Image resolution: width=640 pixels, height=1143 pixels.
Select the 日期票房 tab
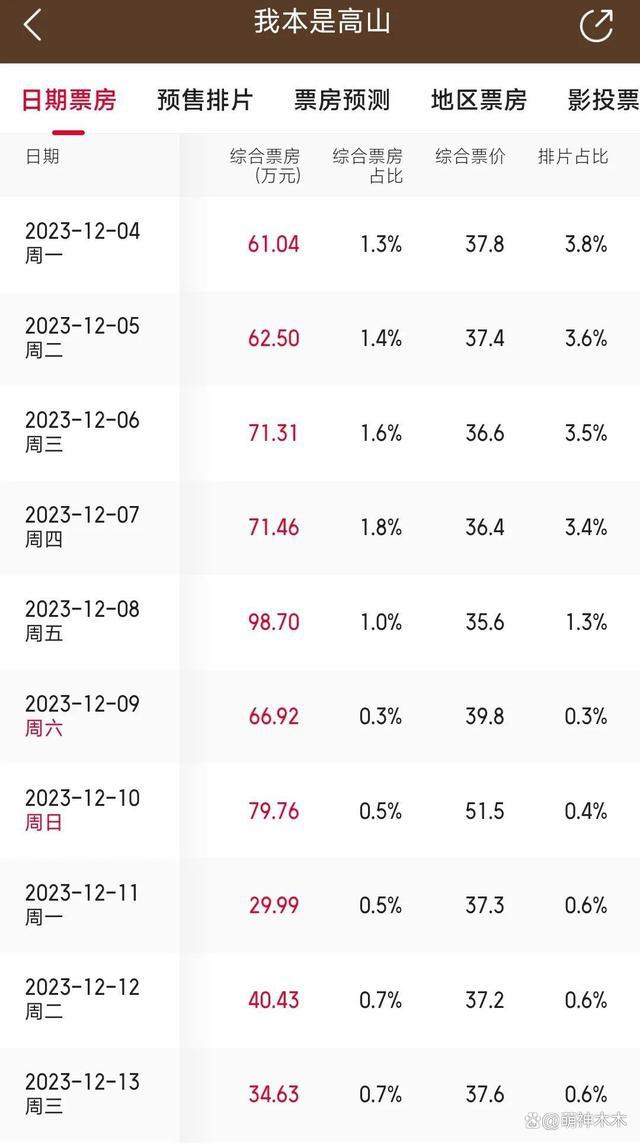(x=69, y=100)
